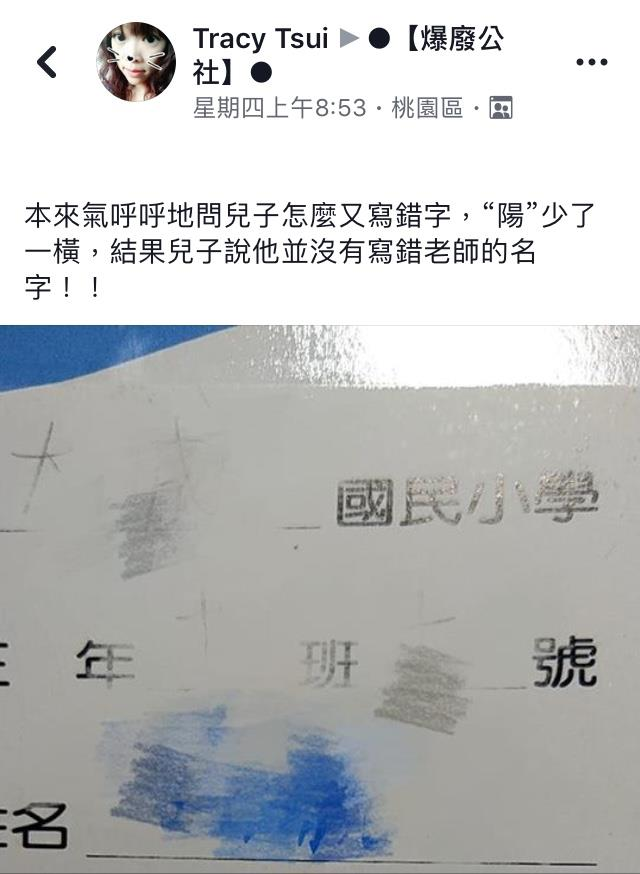The width and height of the screenshot is (640, 874).
Task: Go back with the back arrow
Action: [46, 62]
